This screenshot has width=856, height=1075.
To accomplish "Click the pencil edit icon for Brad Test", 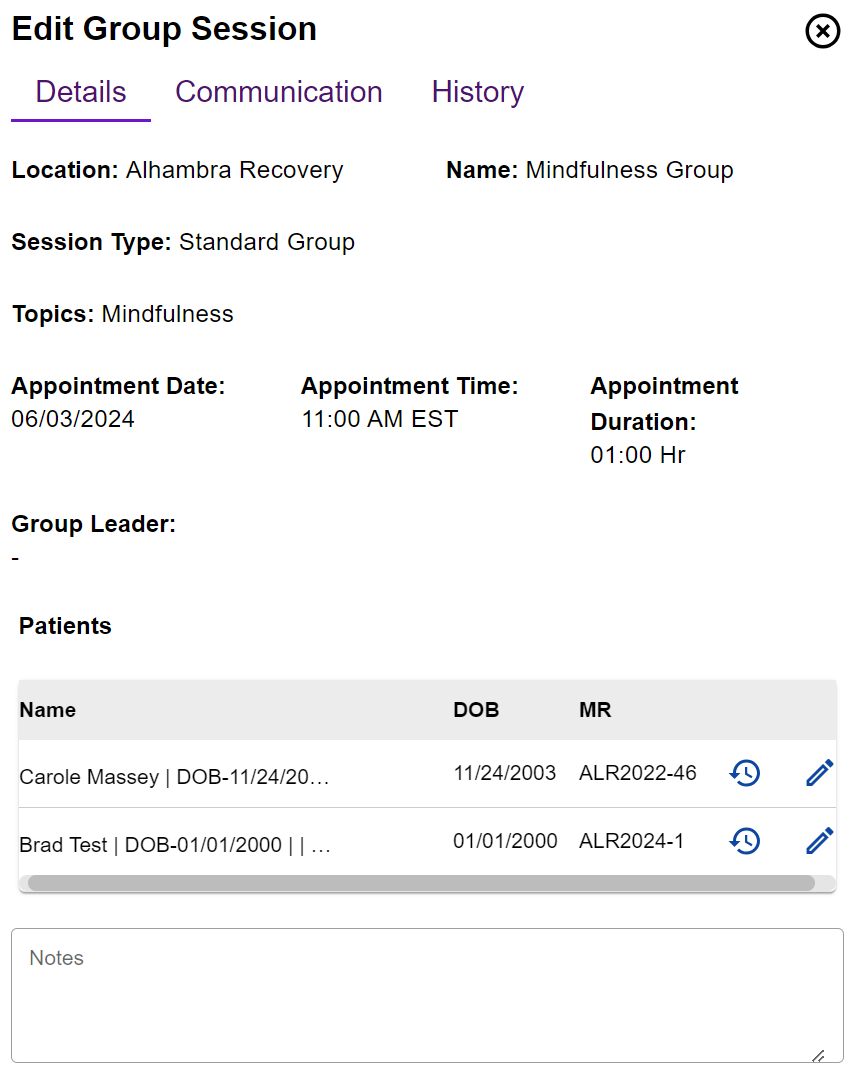I will pos(819,840).
